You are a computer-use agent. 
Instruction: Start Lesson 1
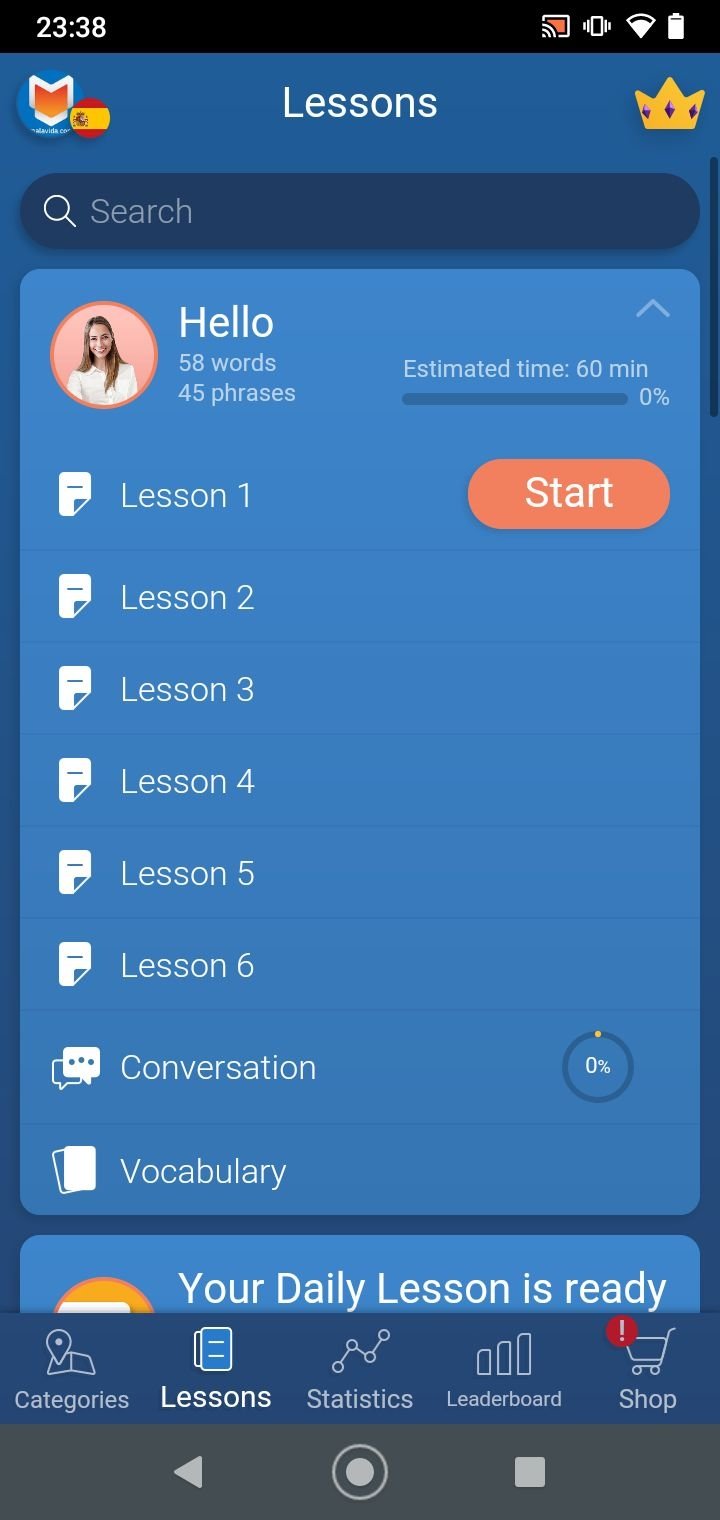(x=568, y=494)
